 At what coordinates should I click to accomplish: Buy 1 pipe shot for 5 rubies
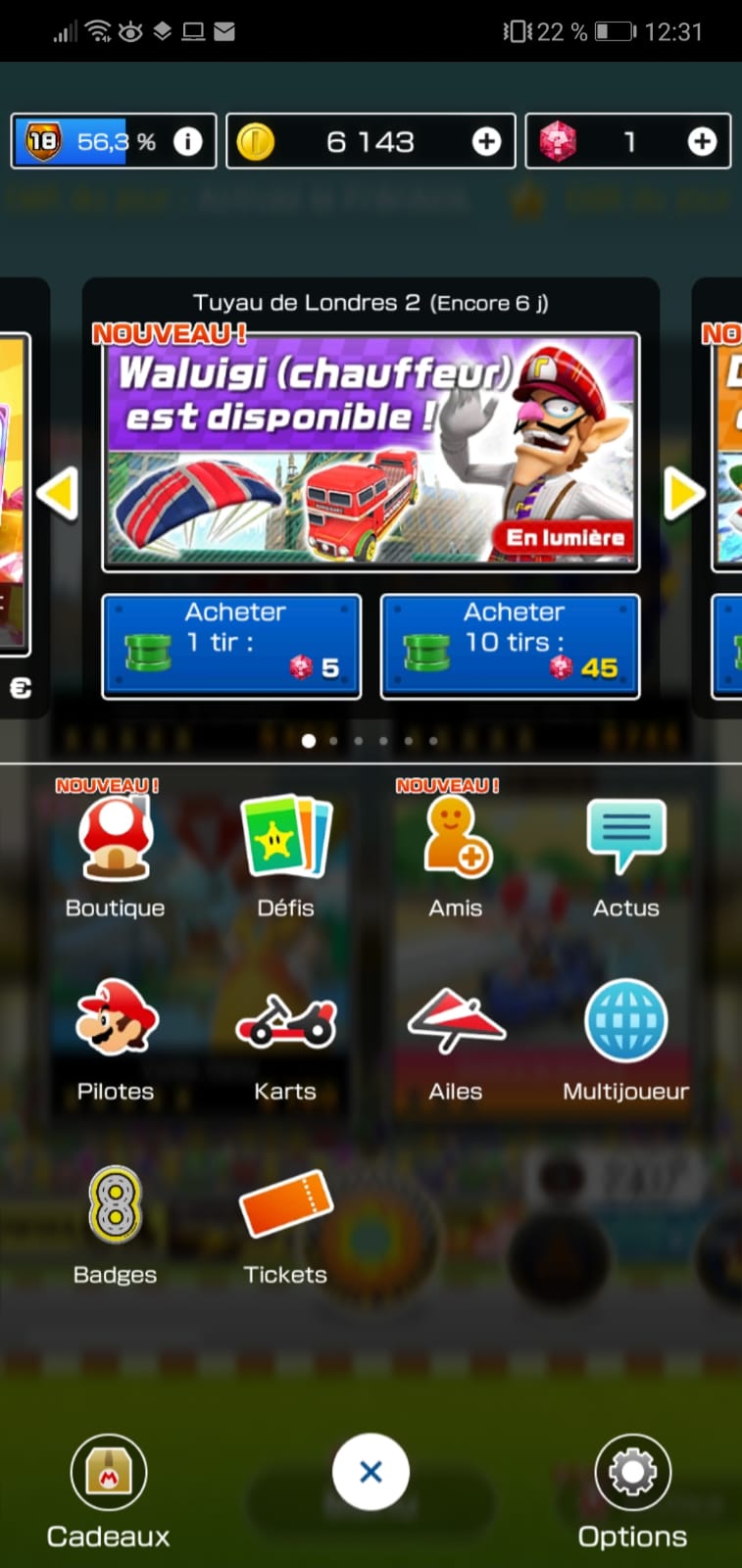tap(231, 647)
